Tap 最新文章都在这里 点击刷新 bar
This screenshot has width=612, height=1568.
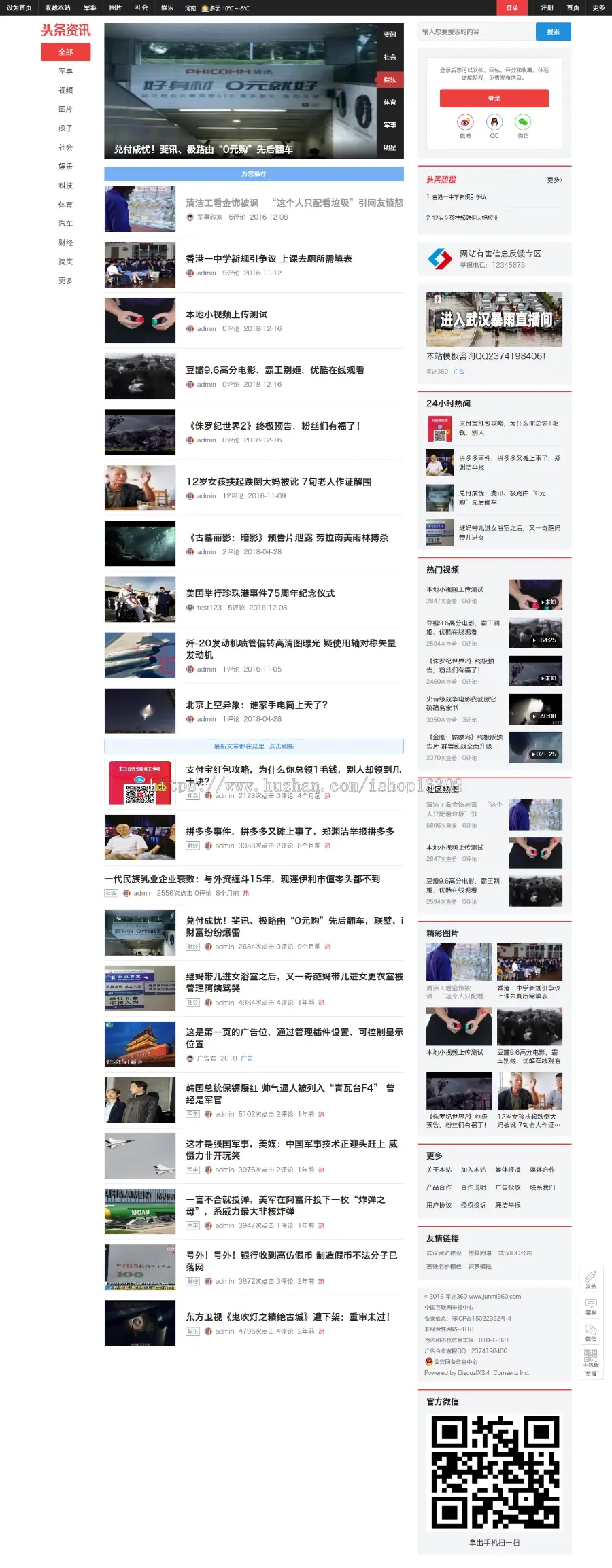pyautogui.click(x=254, y=746)
